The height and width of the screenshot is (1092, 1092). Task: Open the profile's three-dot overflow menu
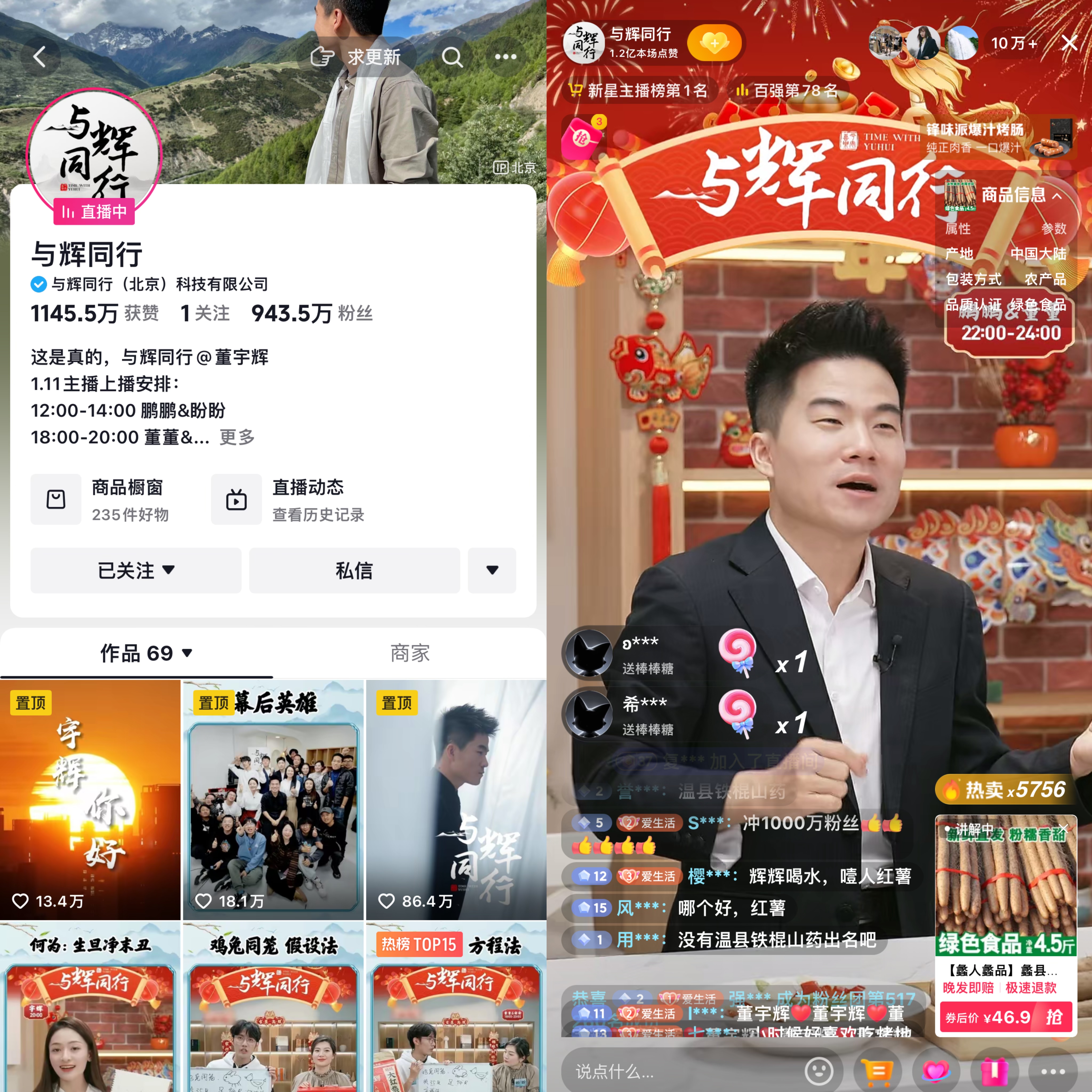tap(505, 57)
